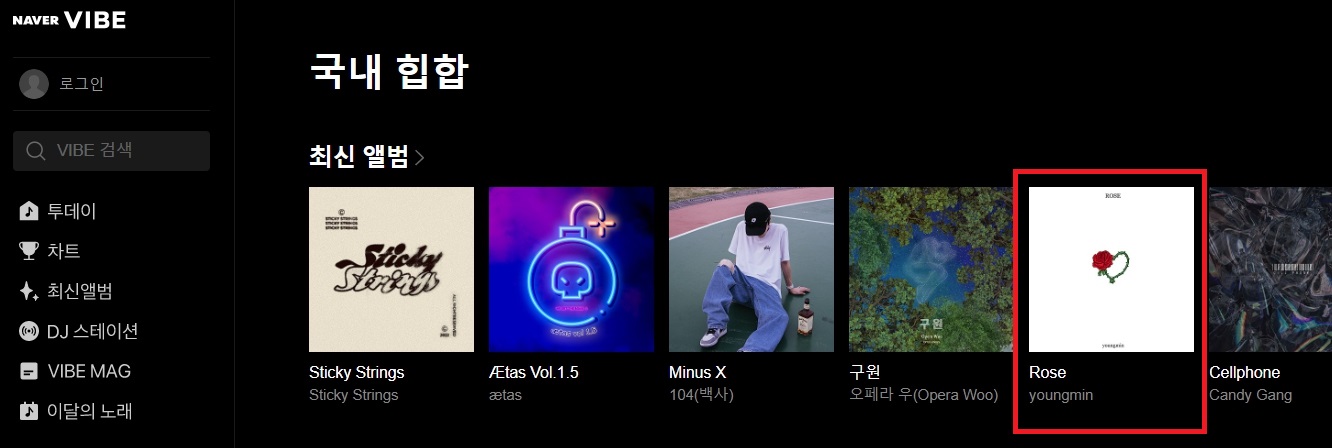The image size is (1332, 448).
Task: Open the Minus X album
Action: click(751, 269)
